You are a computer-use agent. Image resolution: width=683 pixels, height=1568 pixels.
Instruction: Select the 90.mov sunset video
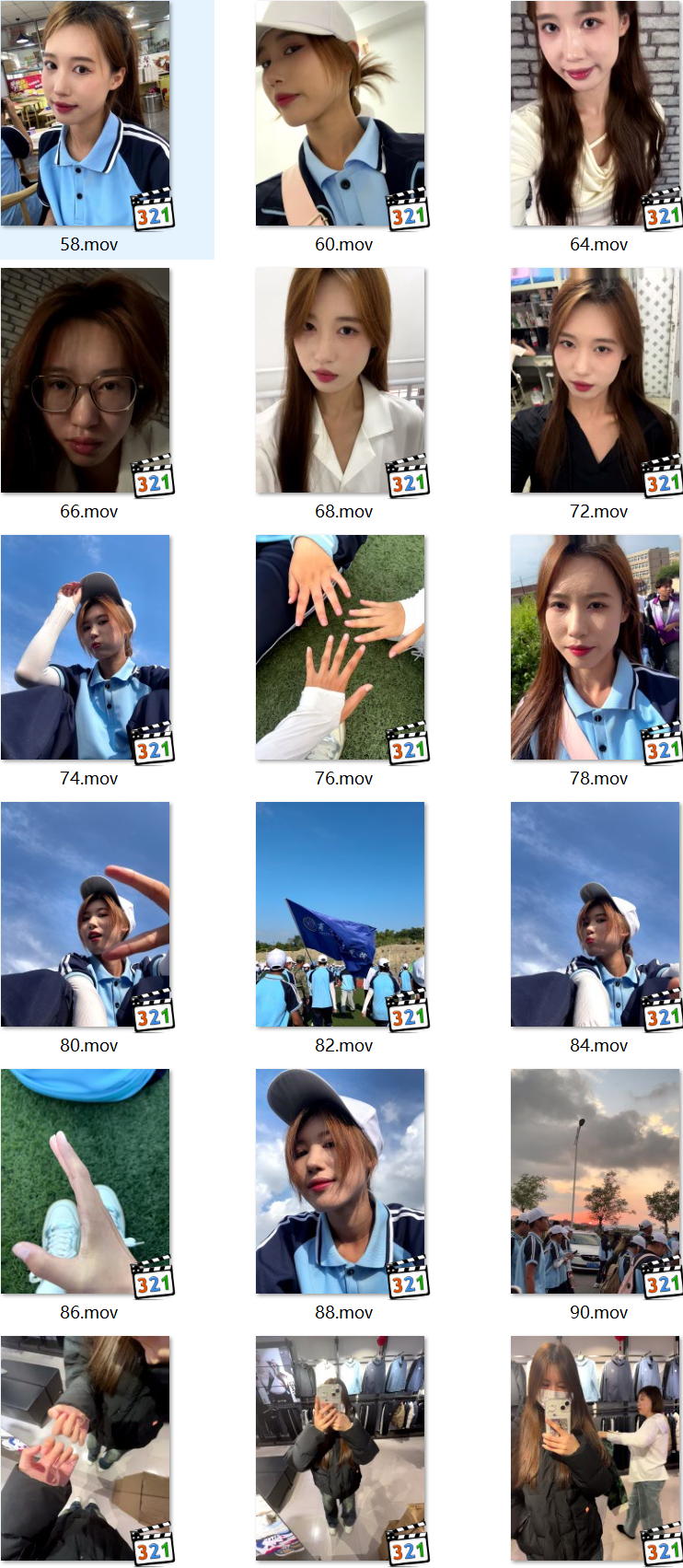coord(595,1181)
